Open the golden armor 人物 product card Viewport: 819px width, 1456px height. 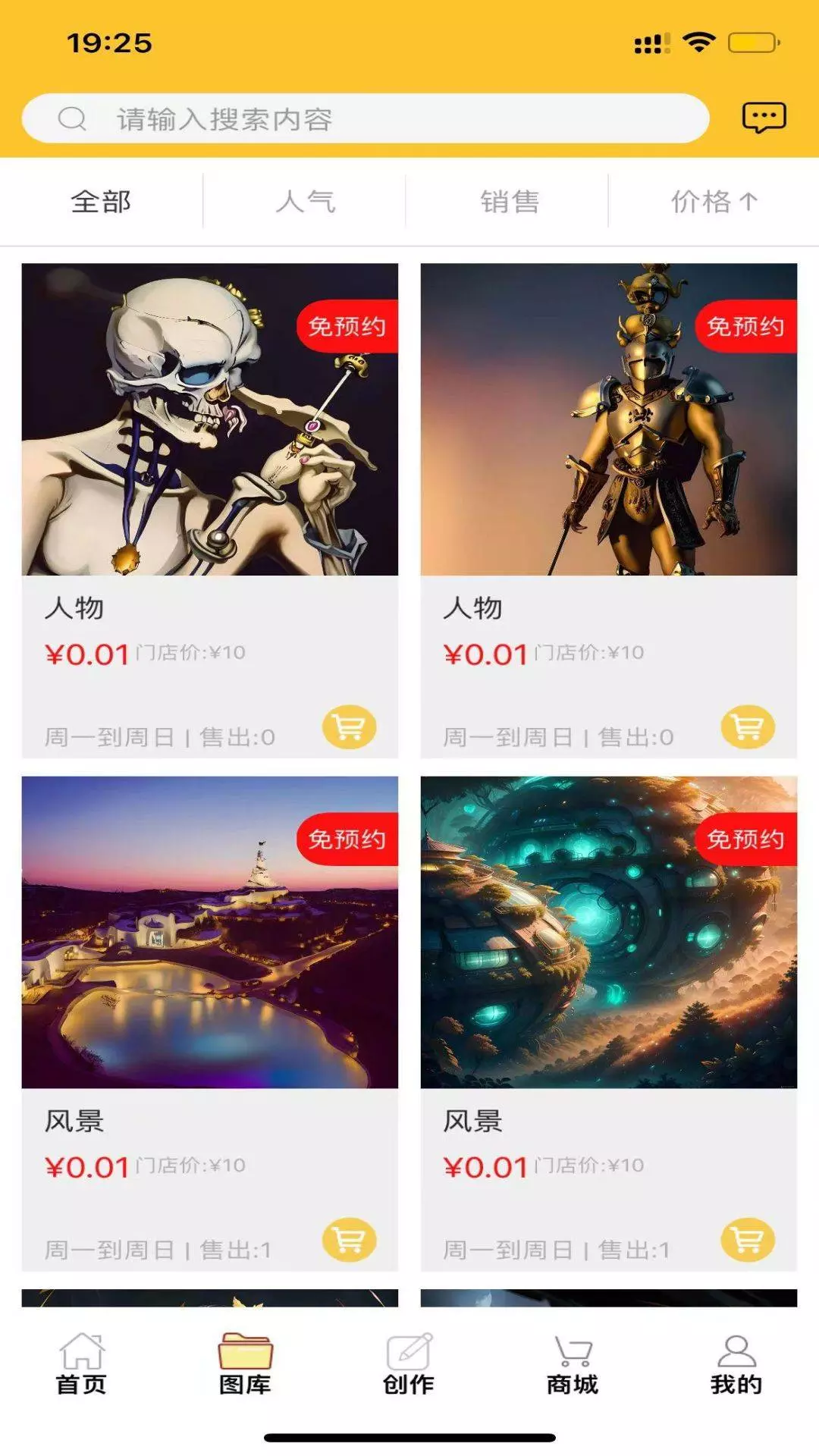click(x=609, y=510)
